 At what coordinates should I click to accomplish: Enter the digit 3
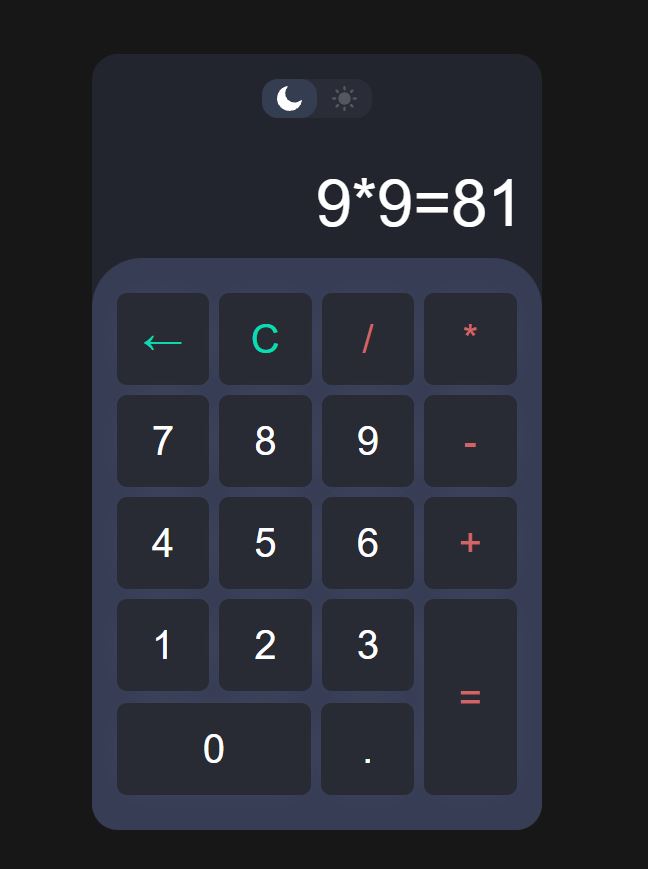[368, 645]
